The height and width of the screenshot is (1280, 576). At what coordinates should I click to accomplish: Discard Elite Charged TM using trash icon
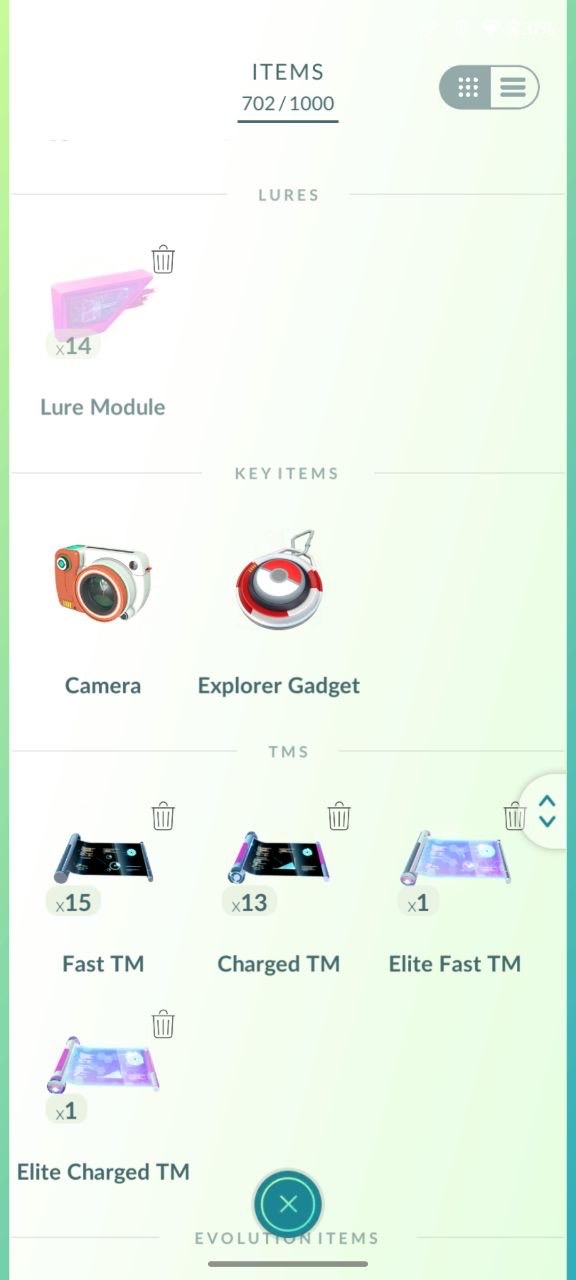163,1024
